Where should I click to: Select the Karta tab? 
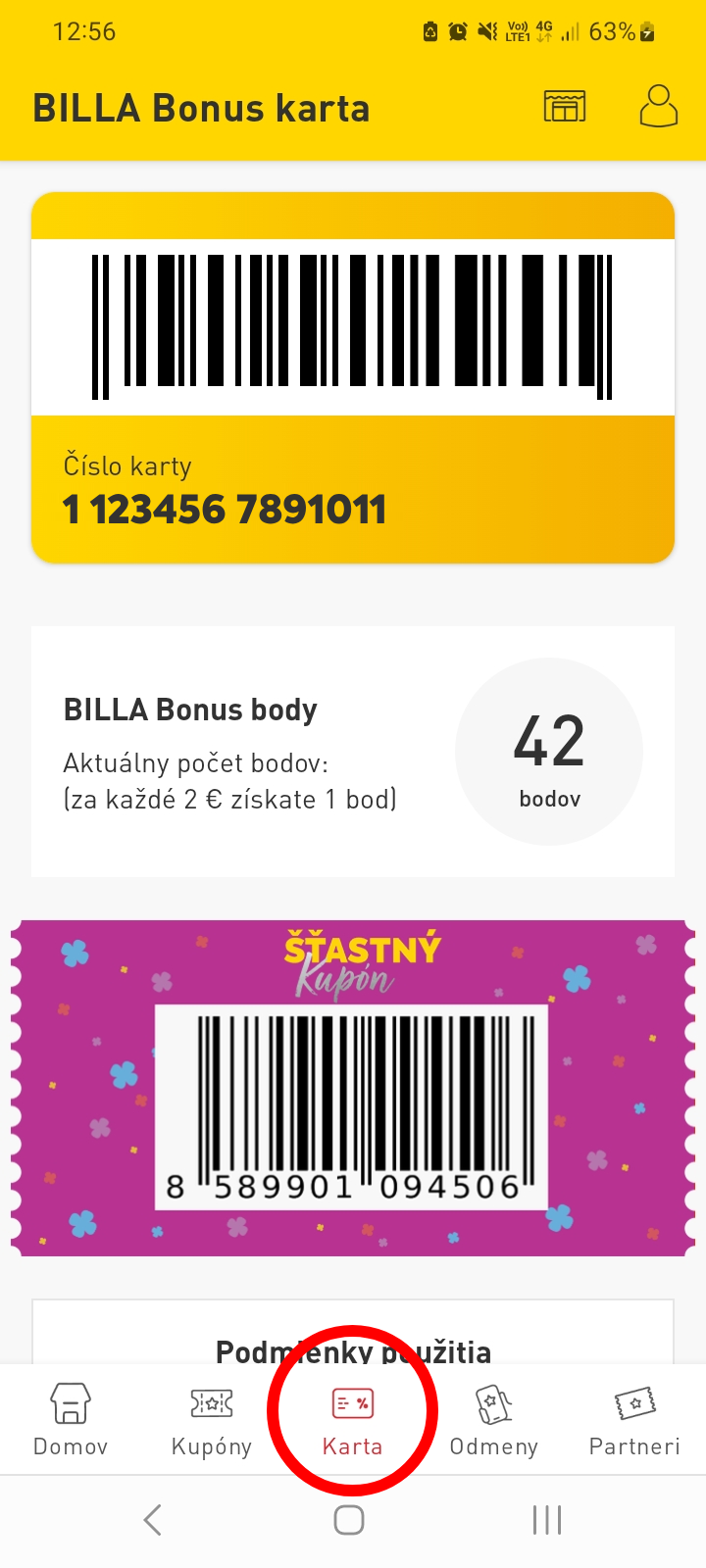tap(352, 1418)
